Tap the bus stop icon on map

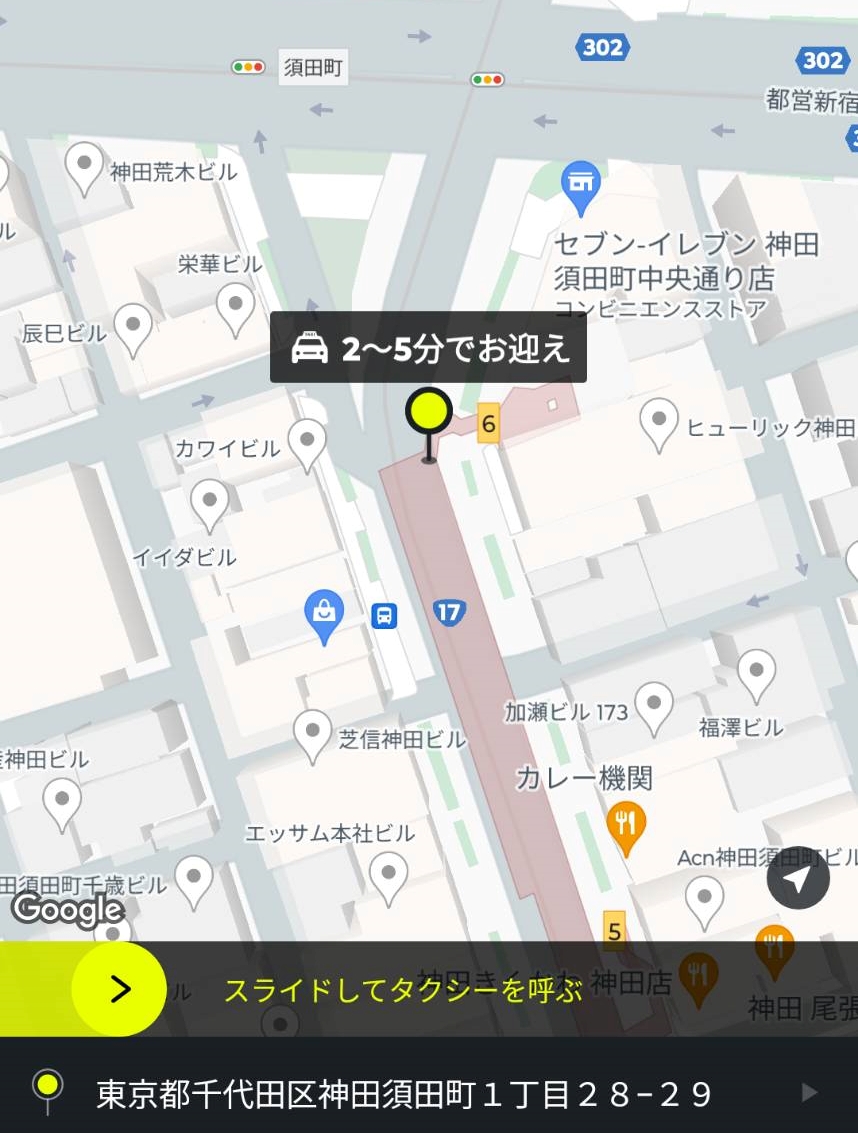(x=384, y=615)
